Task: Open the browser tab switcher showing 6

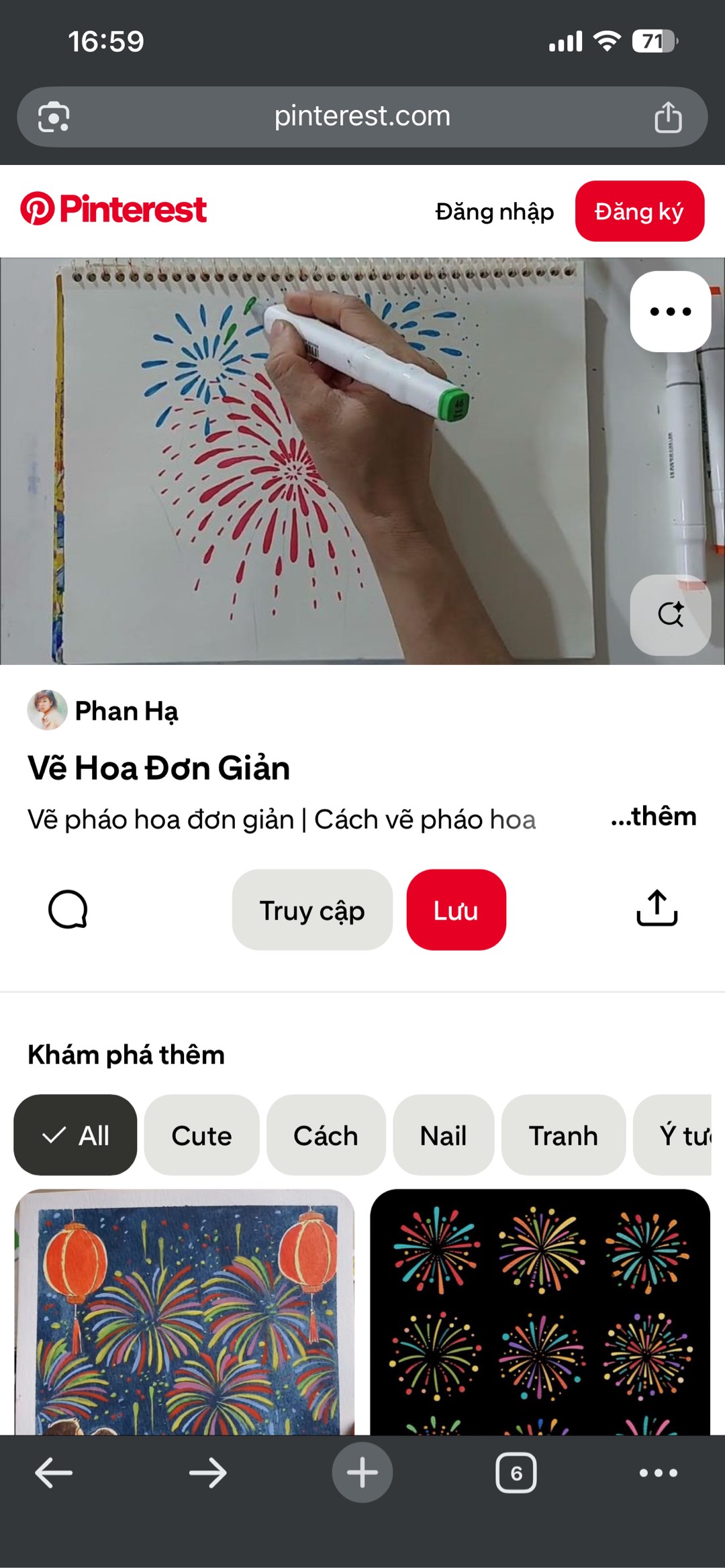Action: coord(516,1473)
